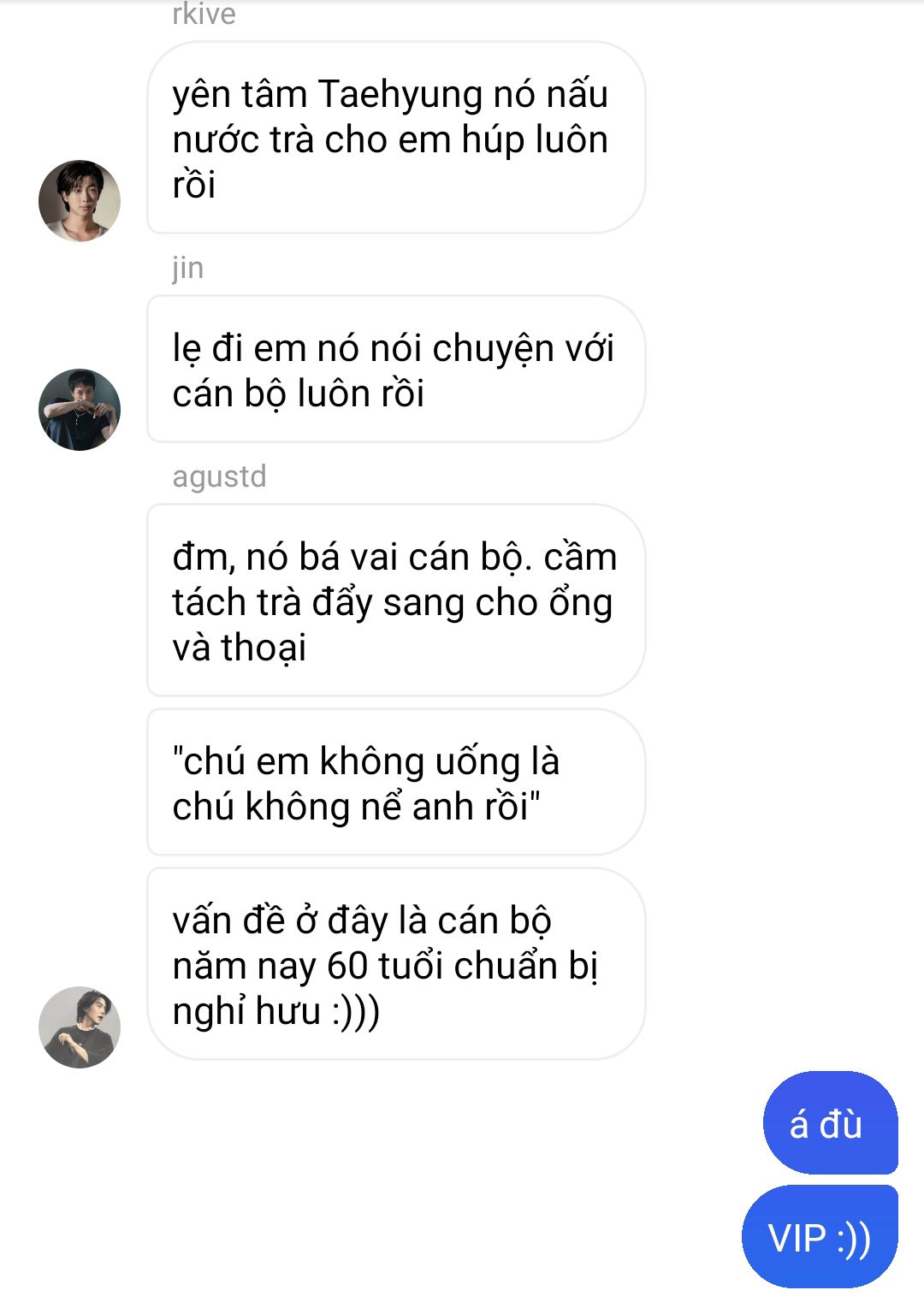Open rkive's profile picture
This screenshot has height=1296, width=924.
pyautogui.click(x=80, y=201)
